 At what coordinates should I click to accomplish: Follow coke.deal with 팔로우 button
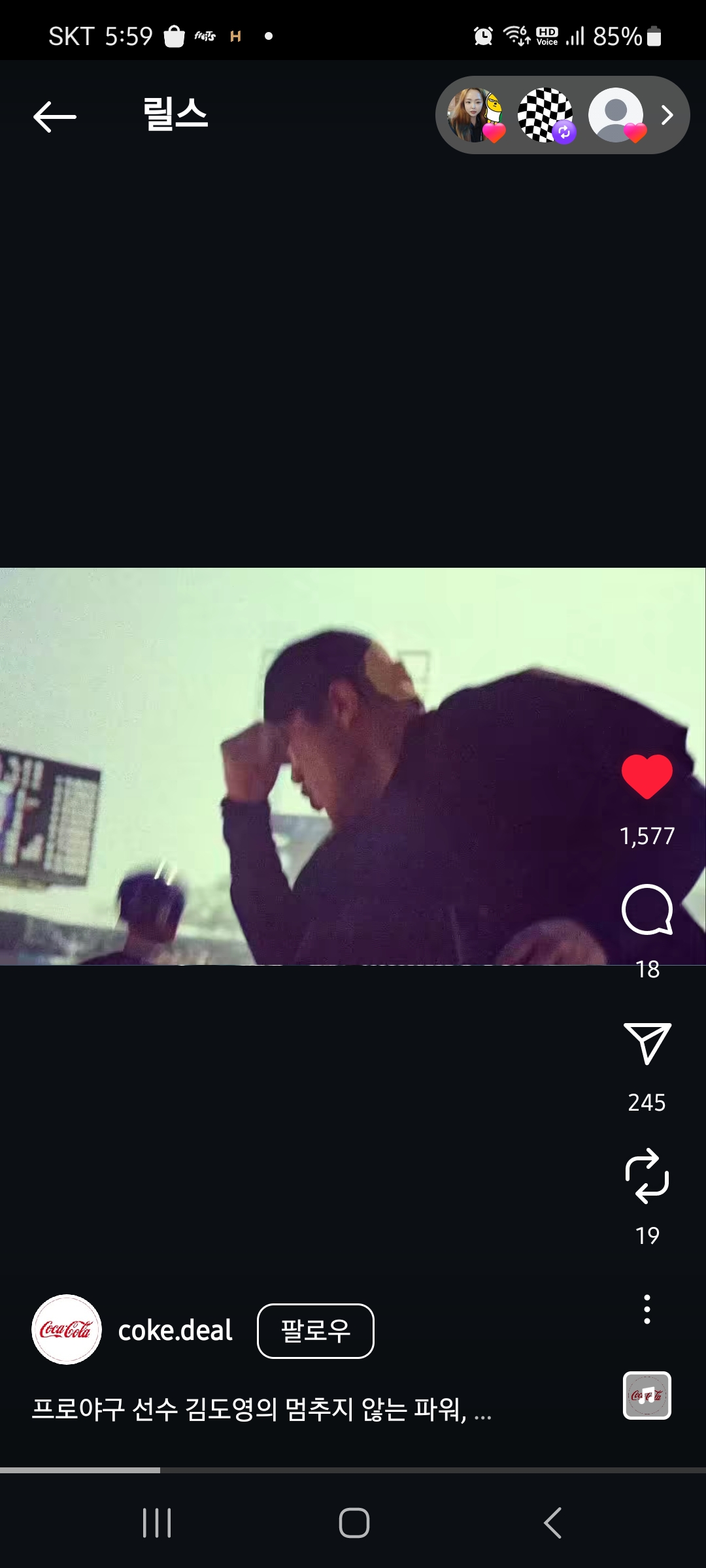(x=315, y=1331)
